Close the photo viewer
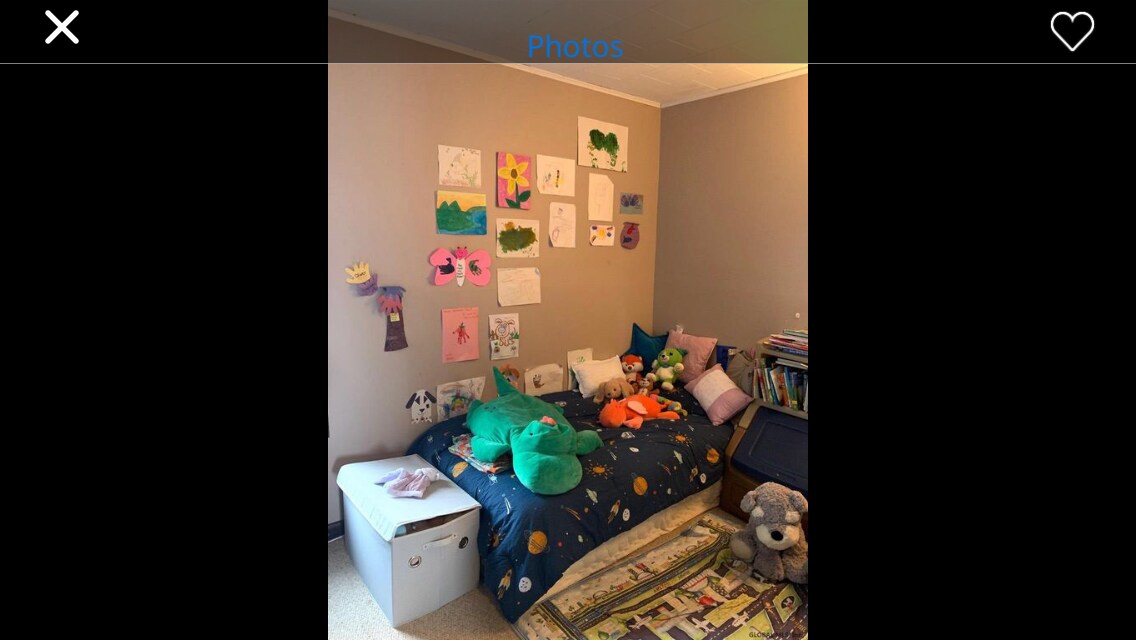The width and height of the screenshot is (1136, 640). click(61, 28)
